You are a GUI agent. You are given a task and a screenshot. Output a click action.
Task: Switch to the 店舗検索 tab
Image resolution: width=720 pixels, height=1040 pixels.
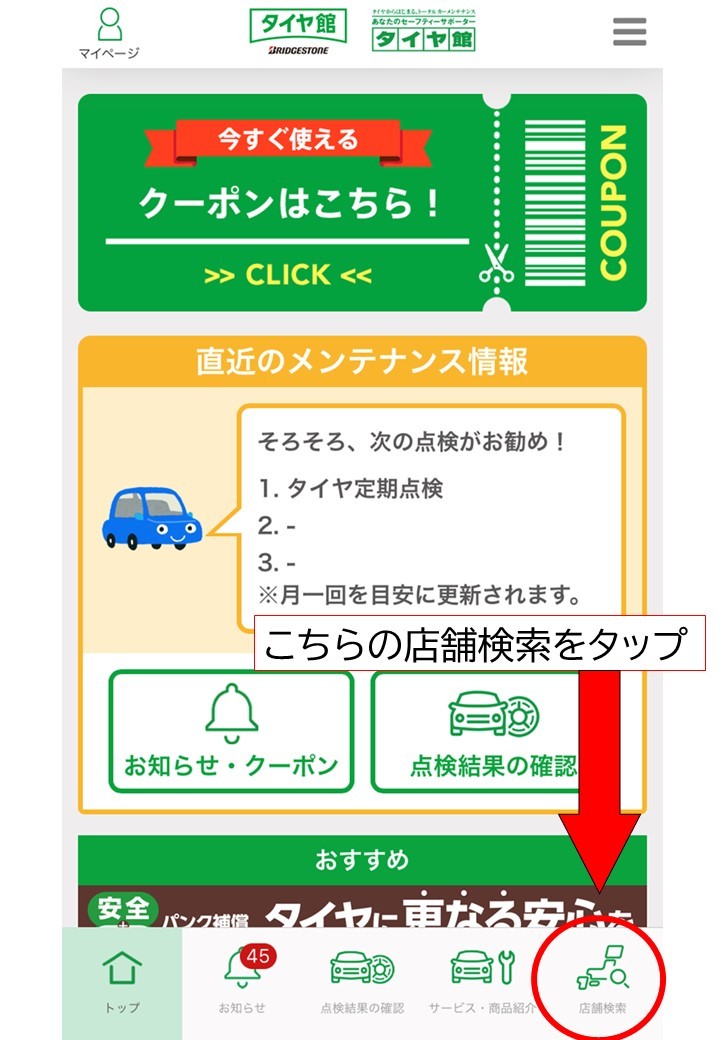tap(603, 982)
